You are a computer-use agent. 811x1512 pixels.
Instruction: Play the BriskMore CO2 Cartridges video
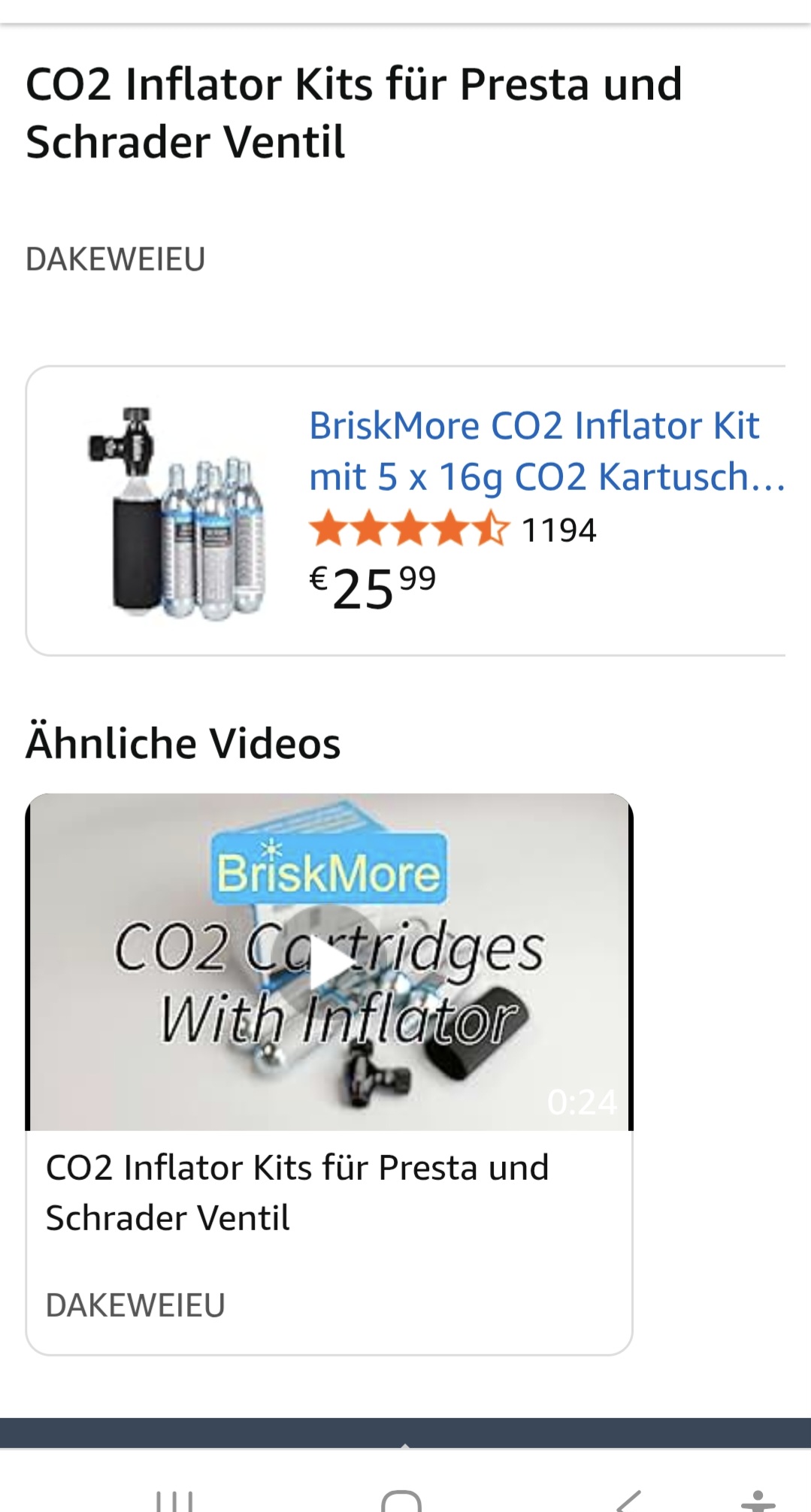click(x=329, y=962)
